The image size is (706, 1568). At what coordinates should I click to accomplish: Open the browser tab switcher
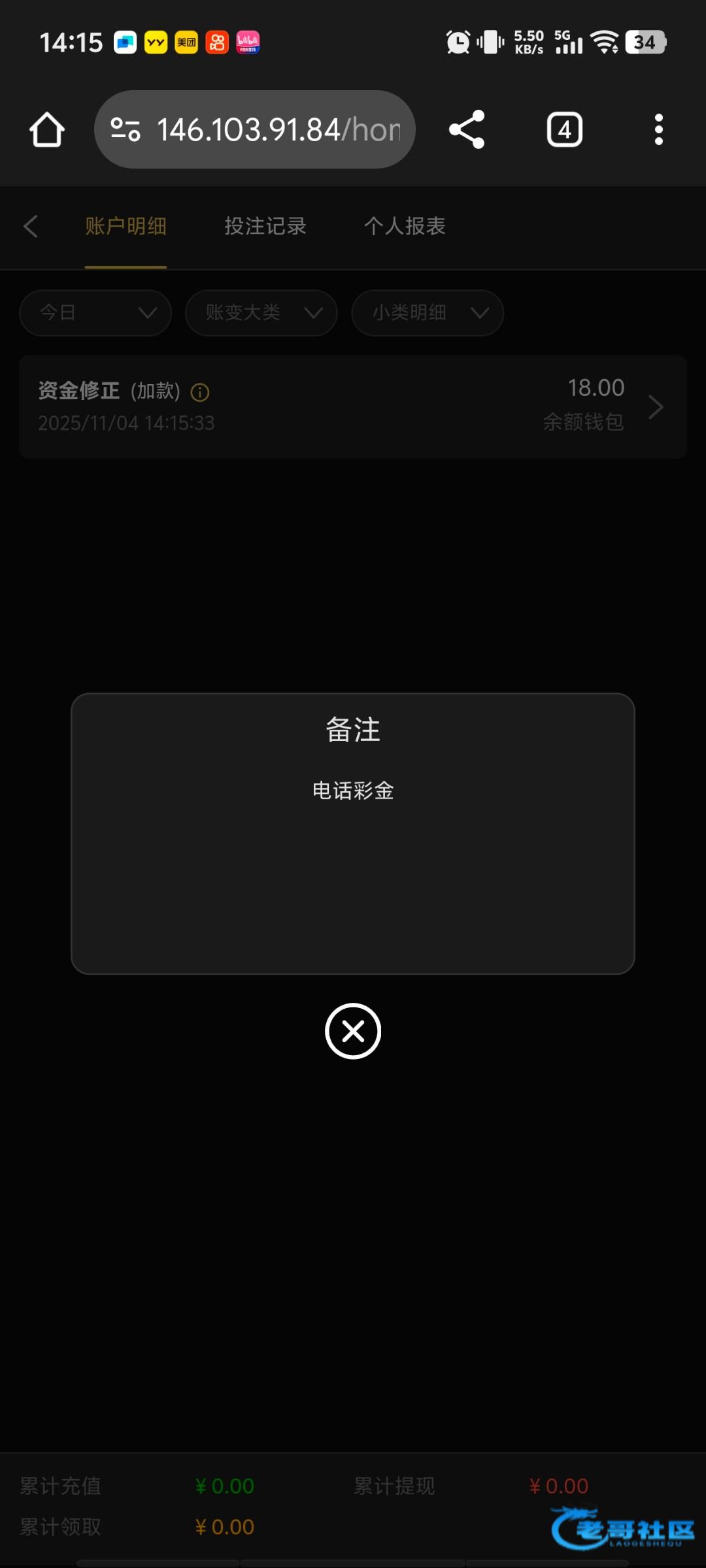(565, 129)
